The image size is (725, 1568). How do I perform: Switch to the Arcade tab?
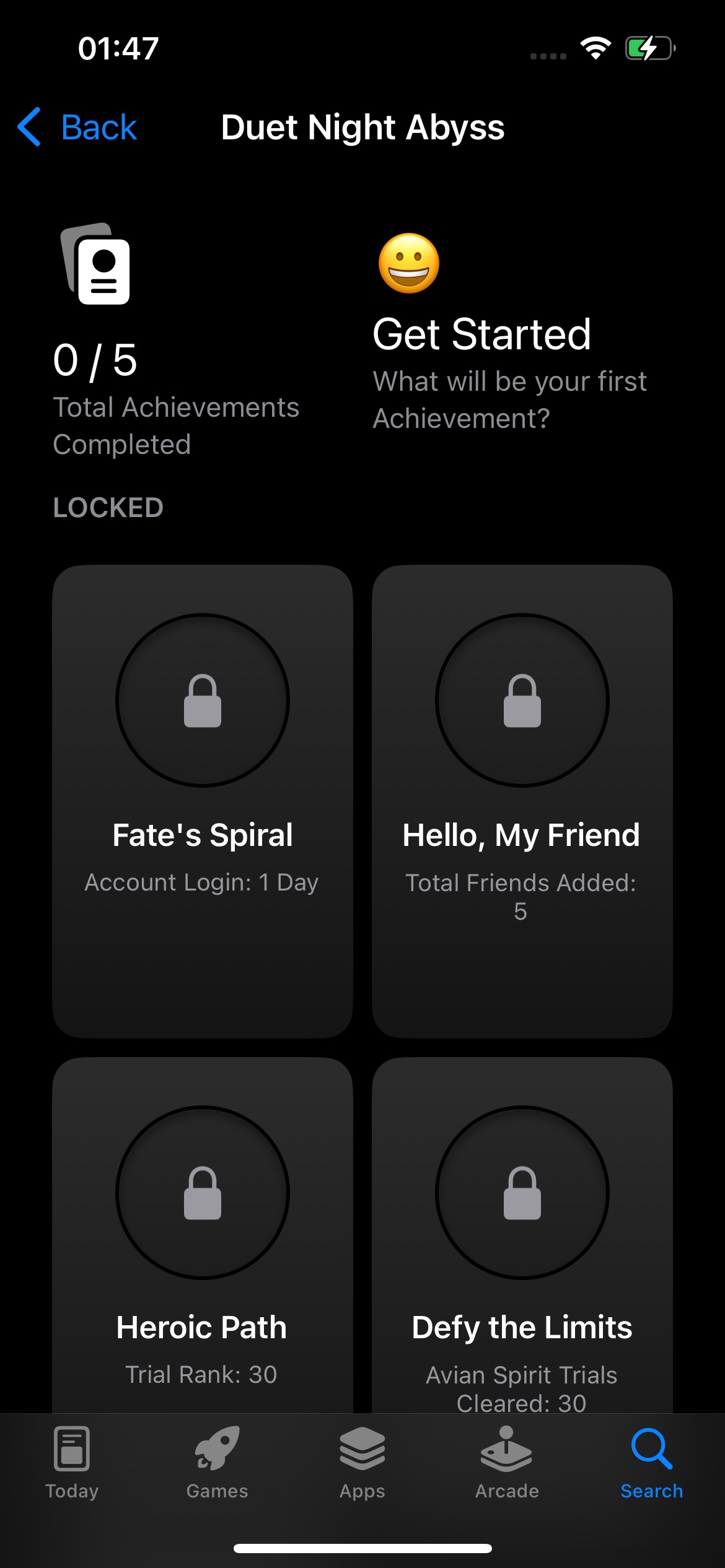tap(507, 1463)
